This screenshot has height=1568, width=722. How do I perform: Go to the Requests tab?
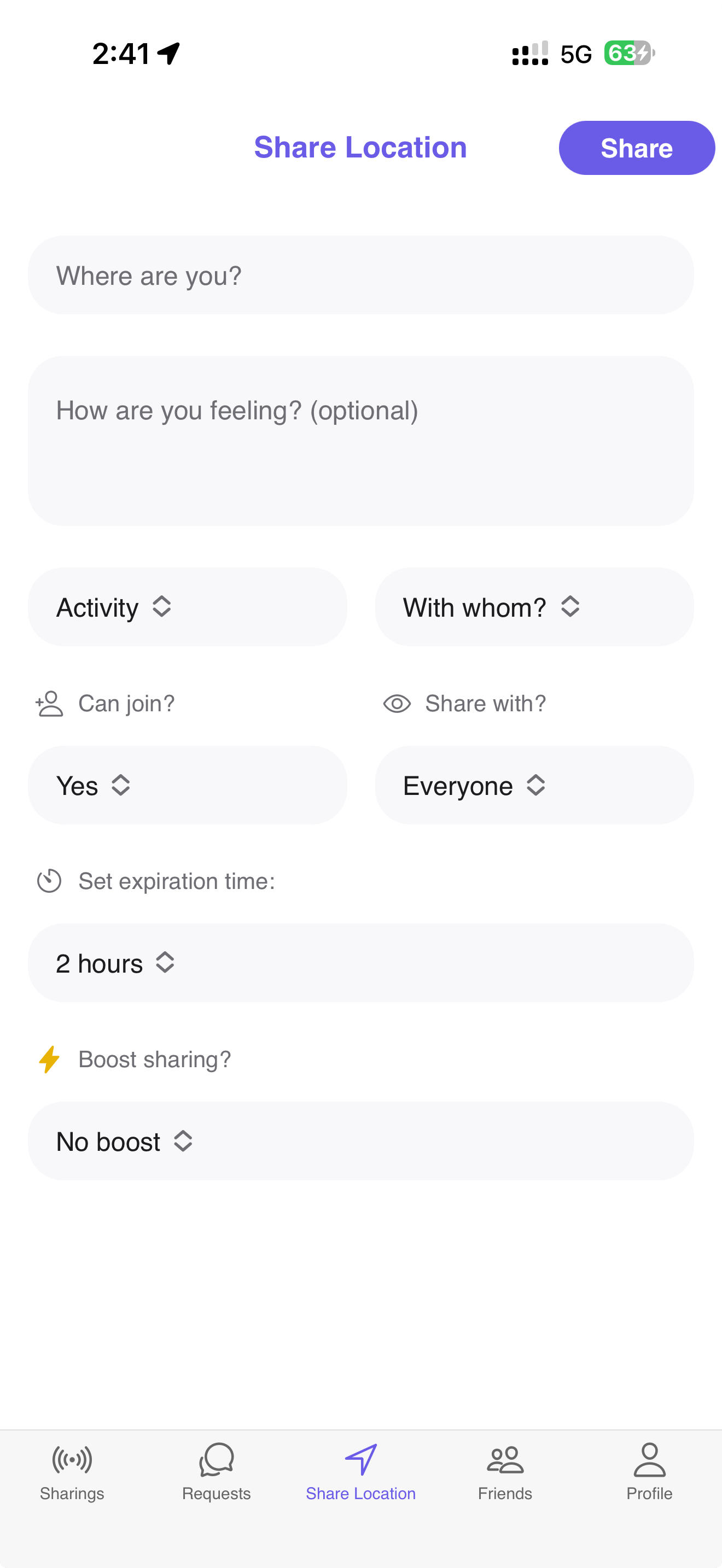[216, 1472]
